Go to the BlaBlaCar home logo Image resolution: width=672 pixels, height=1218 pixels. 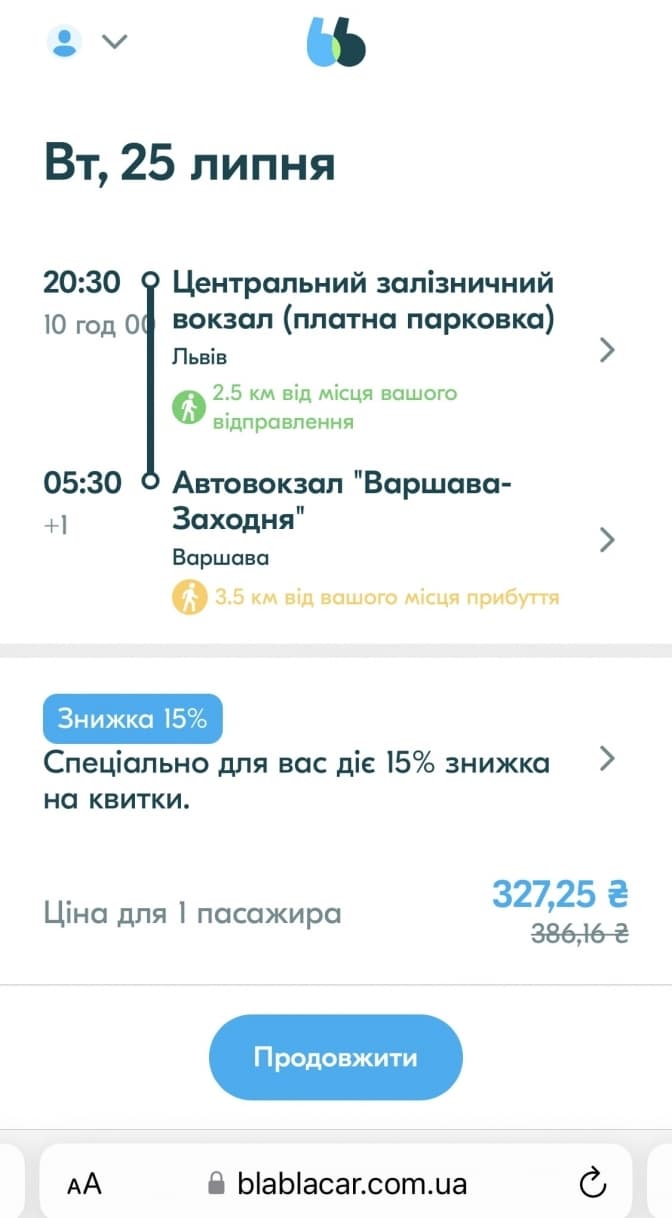[x=336, y=42]
